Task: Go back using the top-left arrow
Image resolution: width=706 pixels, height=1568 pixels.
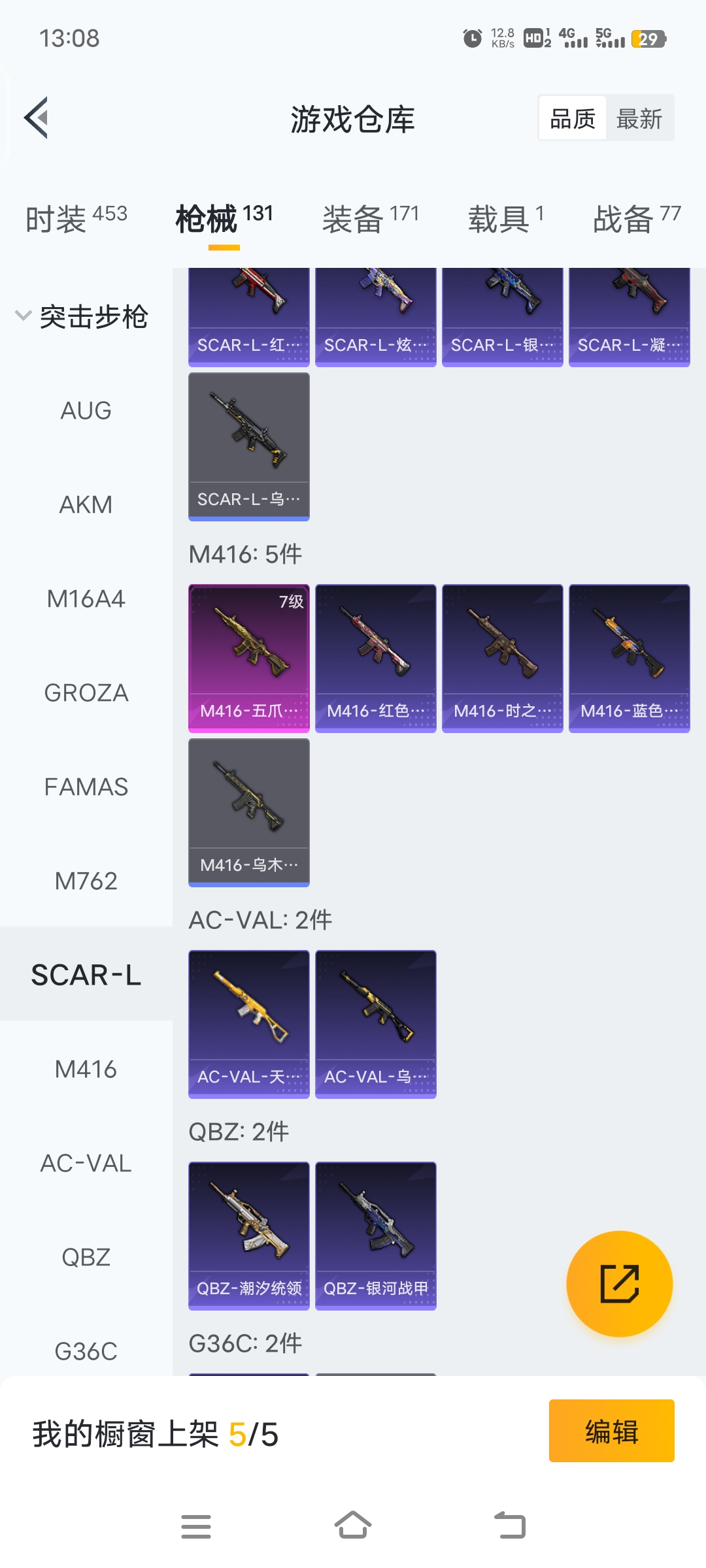Action: click(37, 118)
